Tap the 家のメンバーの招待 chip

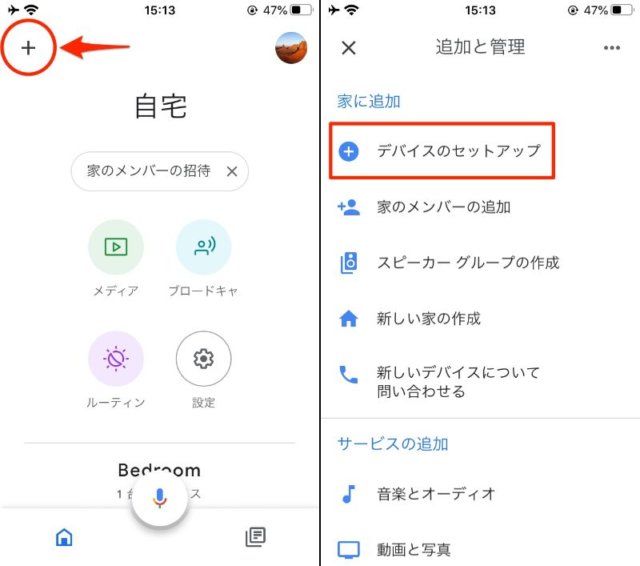pyautogui.click(x=148, y=172)
